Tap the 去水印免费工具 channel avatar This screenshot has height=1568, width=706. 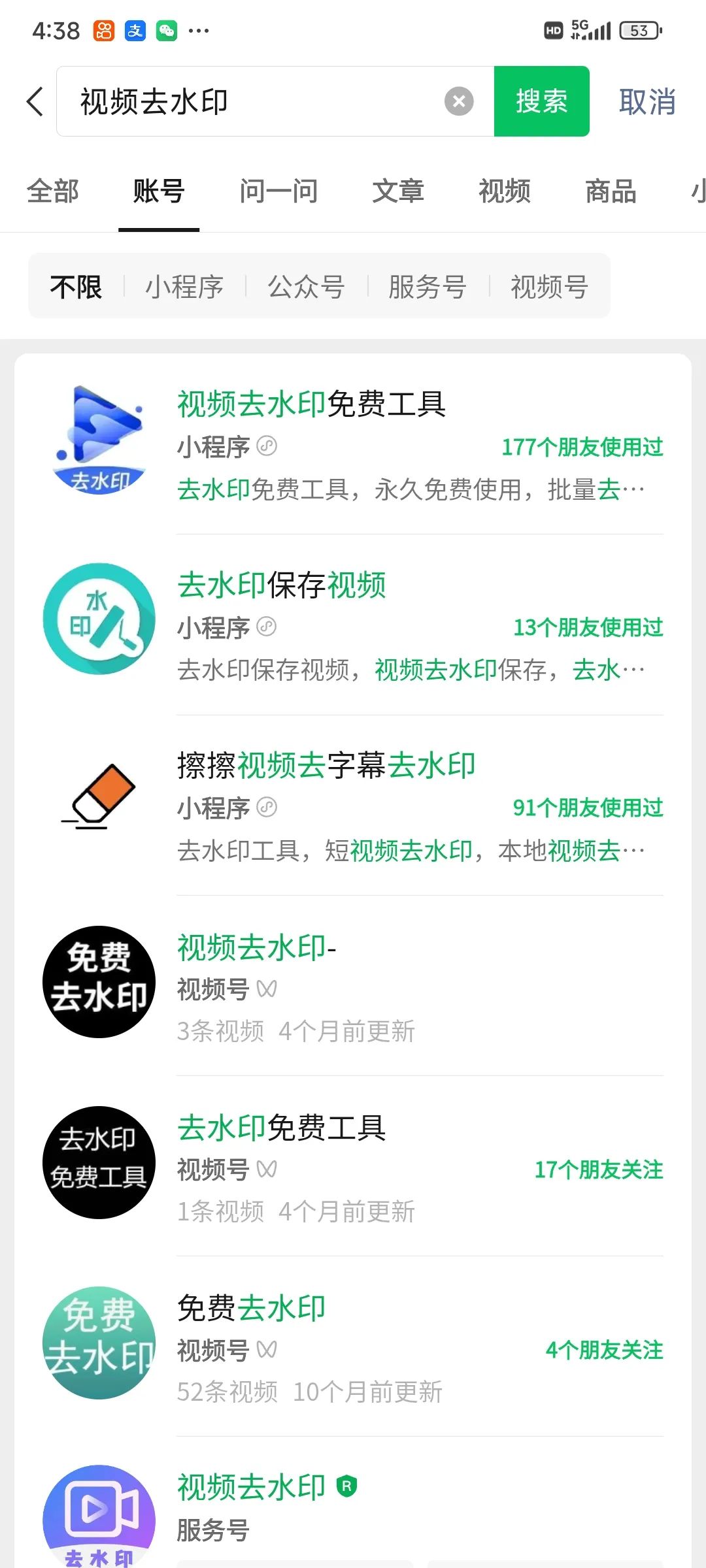coord(99,1162)
